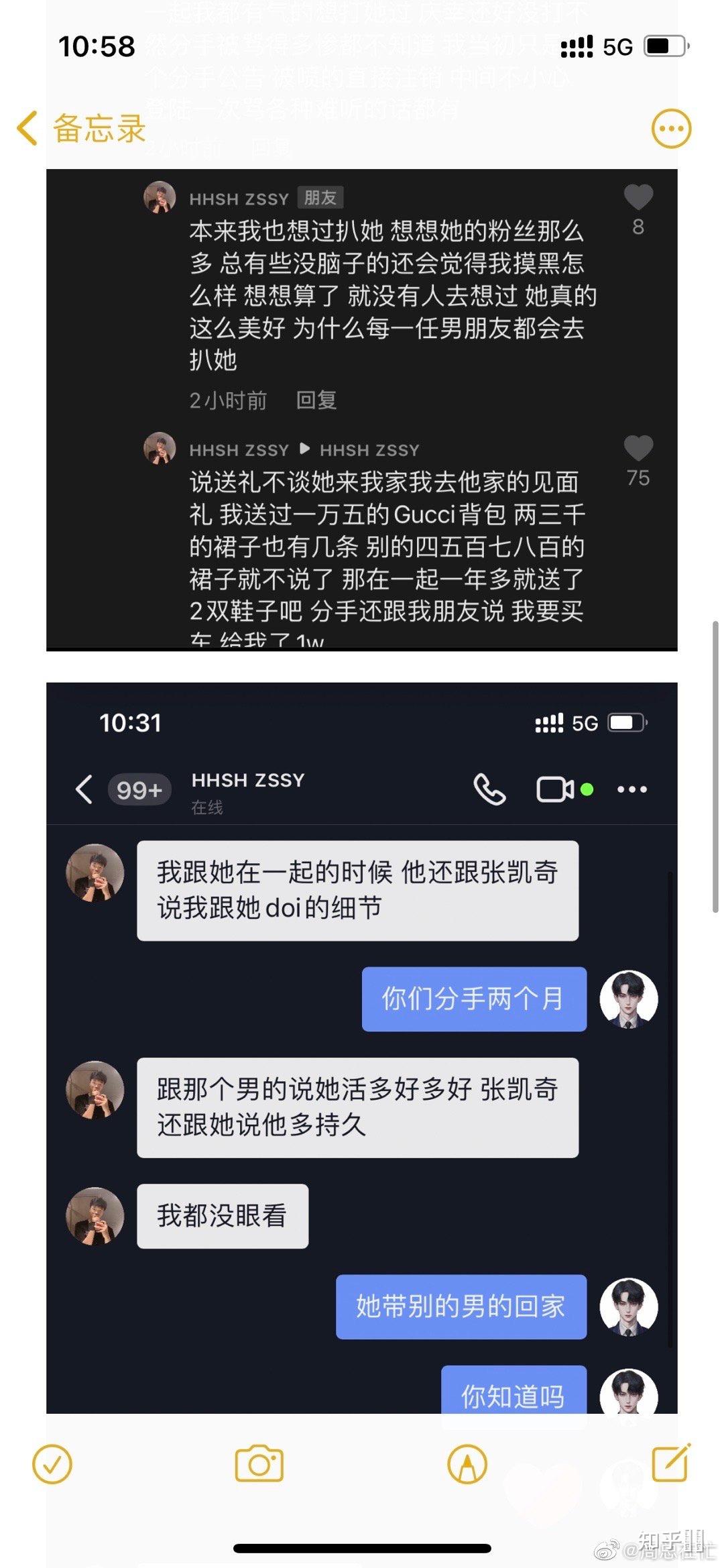Compose a new note
The height and width of the screenshot is (1568, 724).
(x=671, y=1463)
